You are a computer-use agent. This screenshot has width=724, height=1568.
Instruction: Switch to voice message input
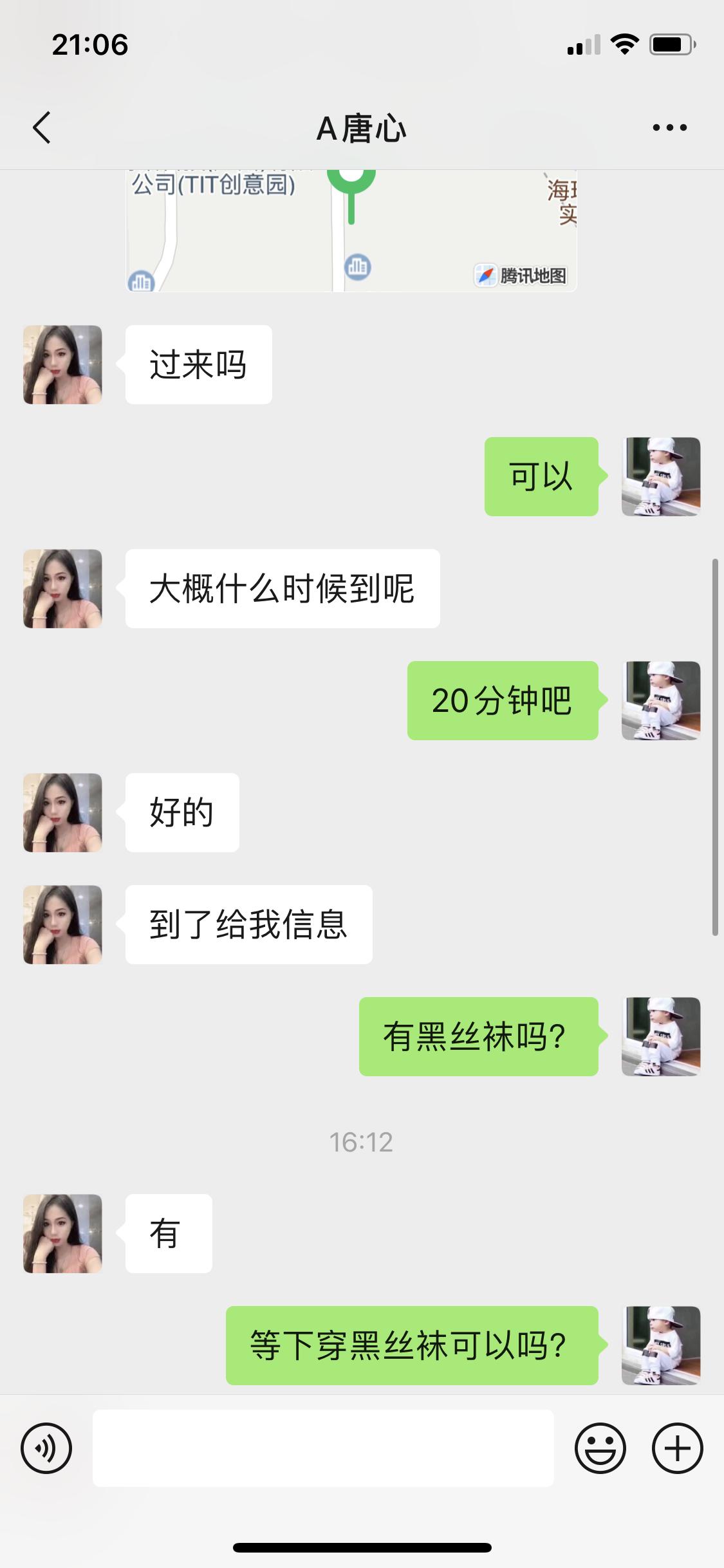coord(46,1448)
